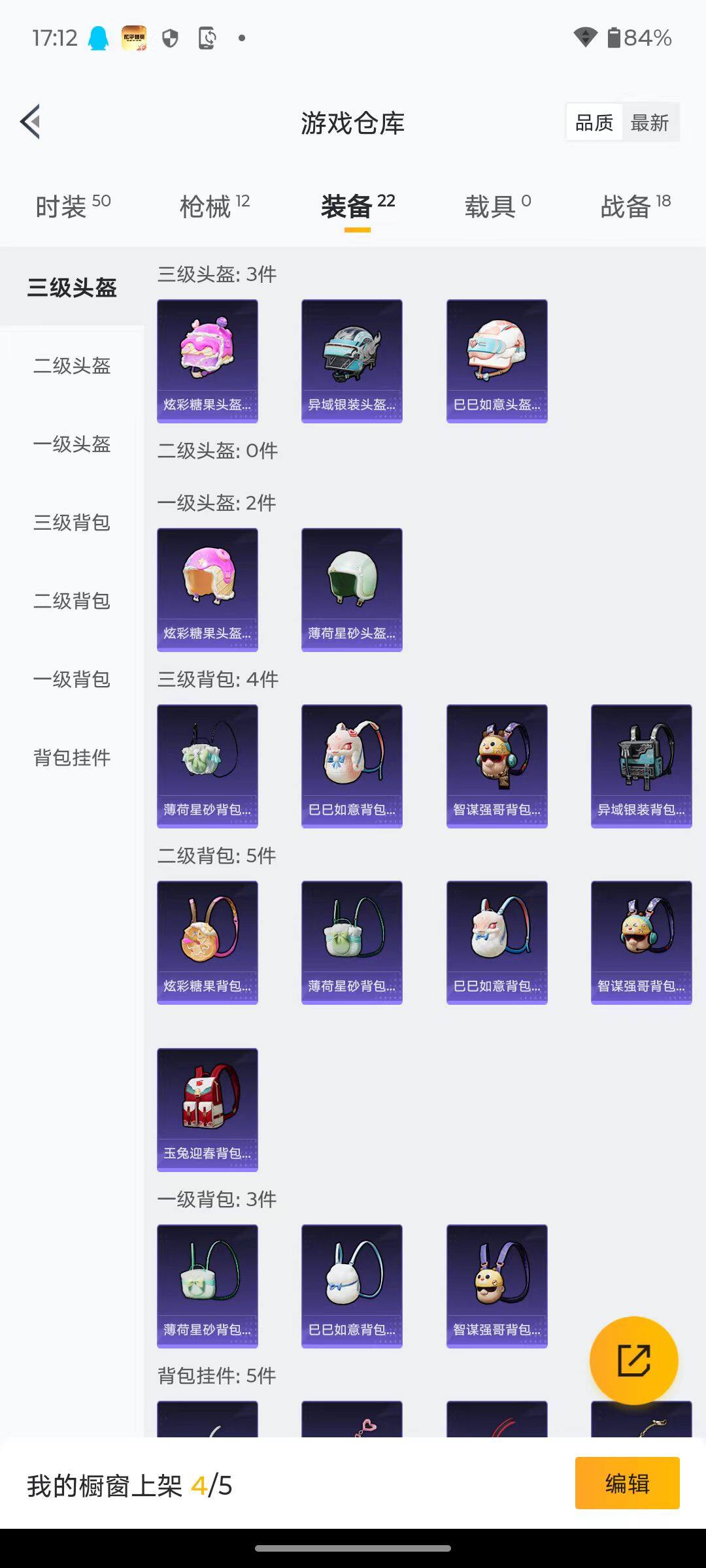The image size is (706, 1568).
Task: Jump to 一级头盔 in the sidebar
Action: coord(72,444)
